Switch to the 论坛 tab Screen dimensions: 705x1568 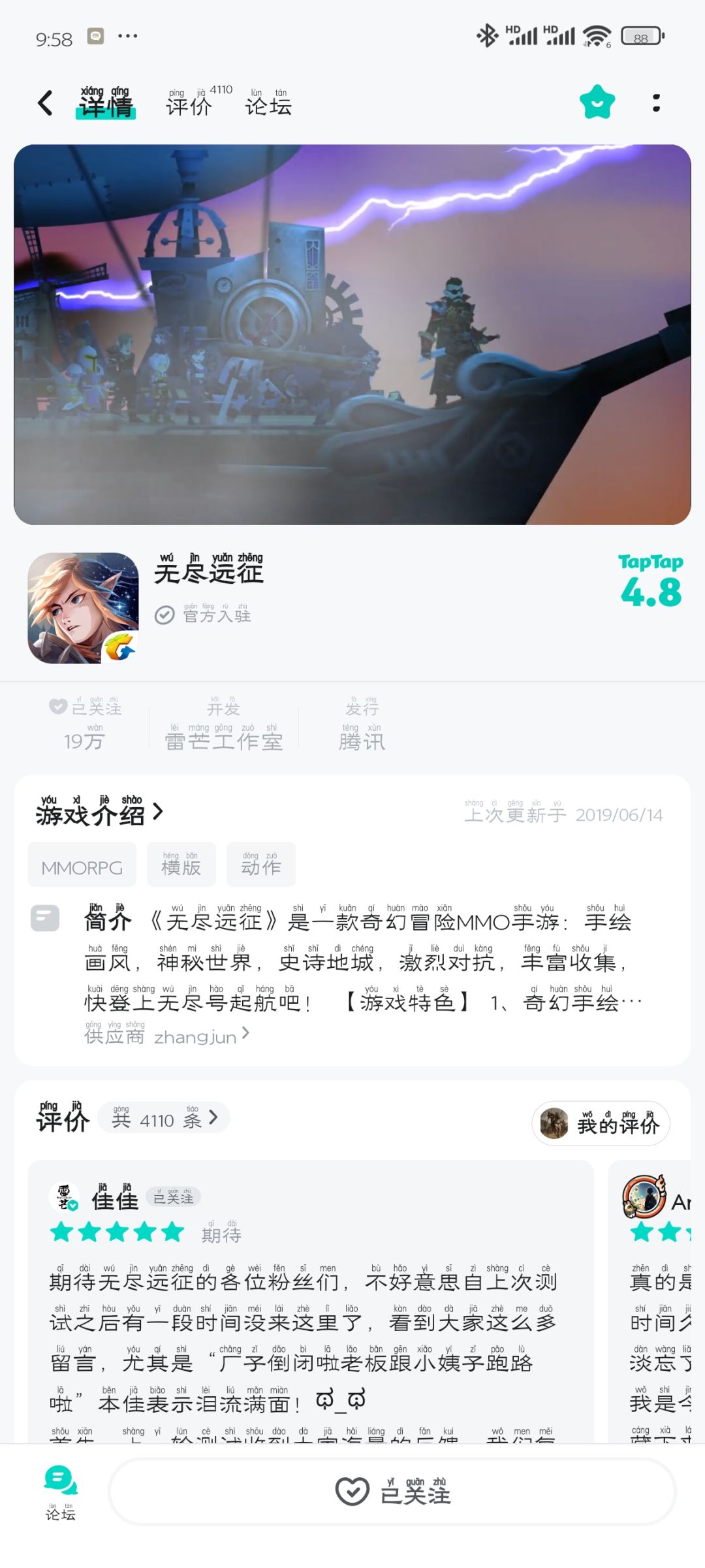[x=268, y=103]
